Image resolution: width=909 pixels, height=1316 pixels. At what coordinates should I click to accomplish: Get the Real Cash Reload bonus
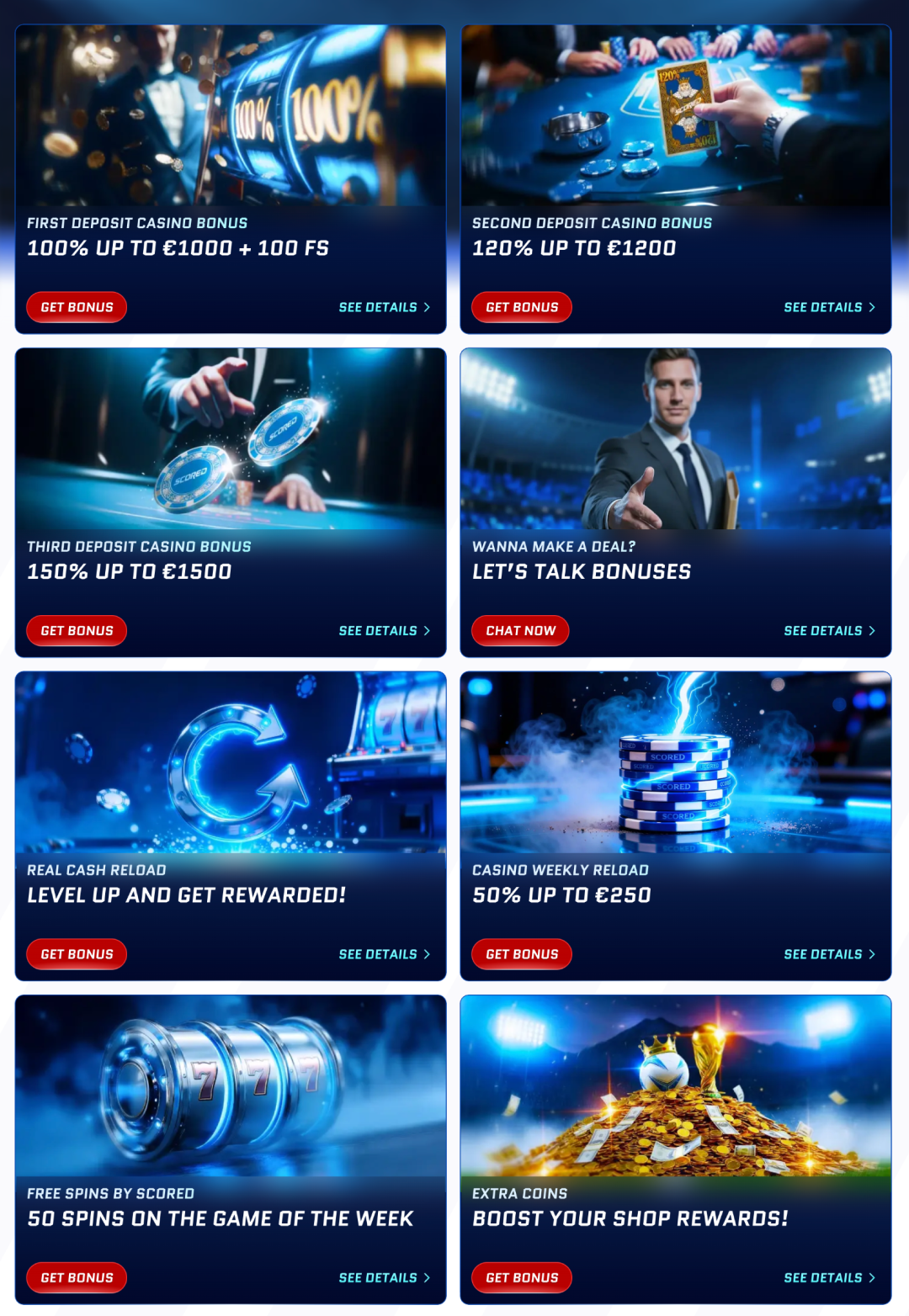(77, 954)
